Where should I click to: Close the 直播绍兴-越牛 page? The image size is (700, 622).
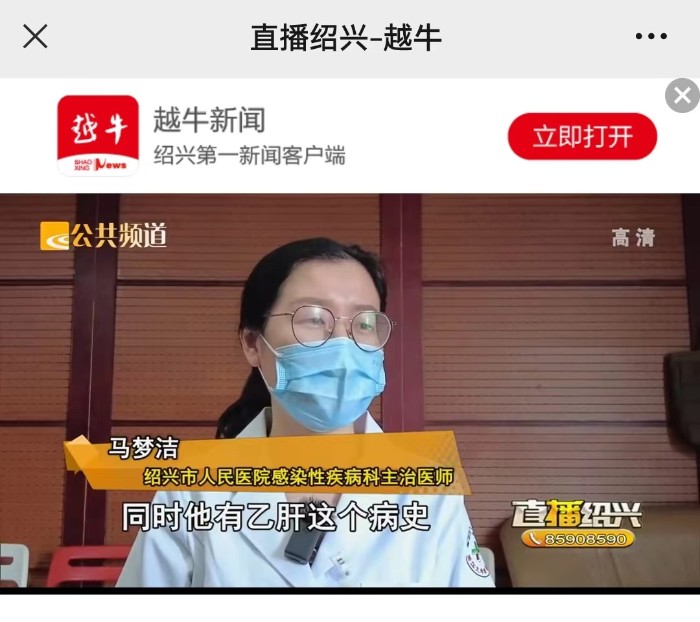pyautogui.click(x=35, y=37)
